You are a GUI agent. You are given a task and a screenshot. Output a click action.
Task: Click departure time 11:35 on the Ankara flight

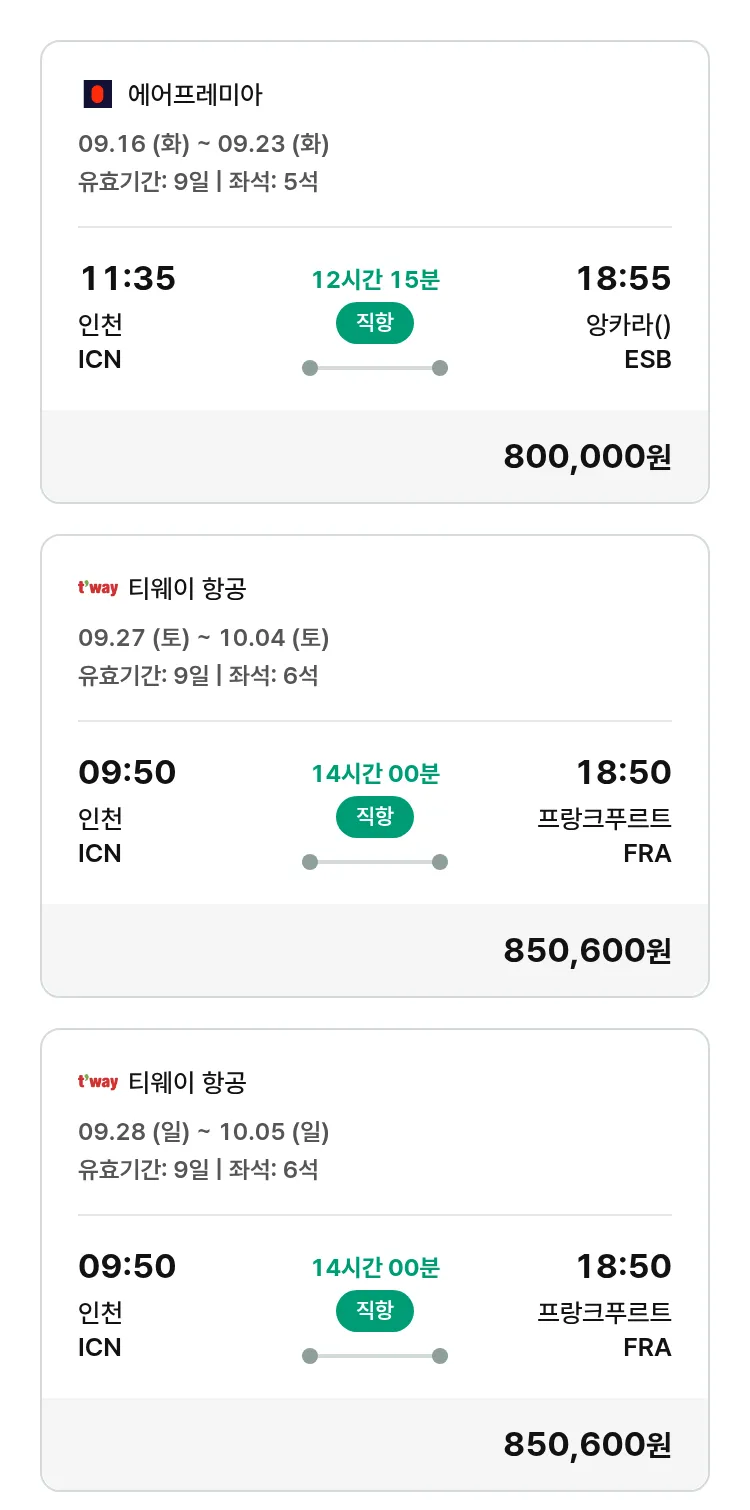pyautogui.click(x=127, y=279)
